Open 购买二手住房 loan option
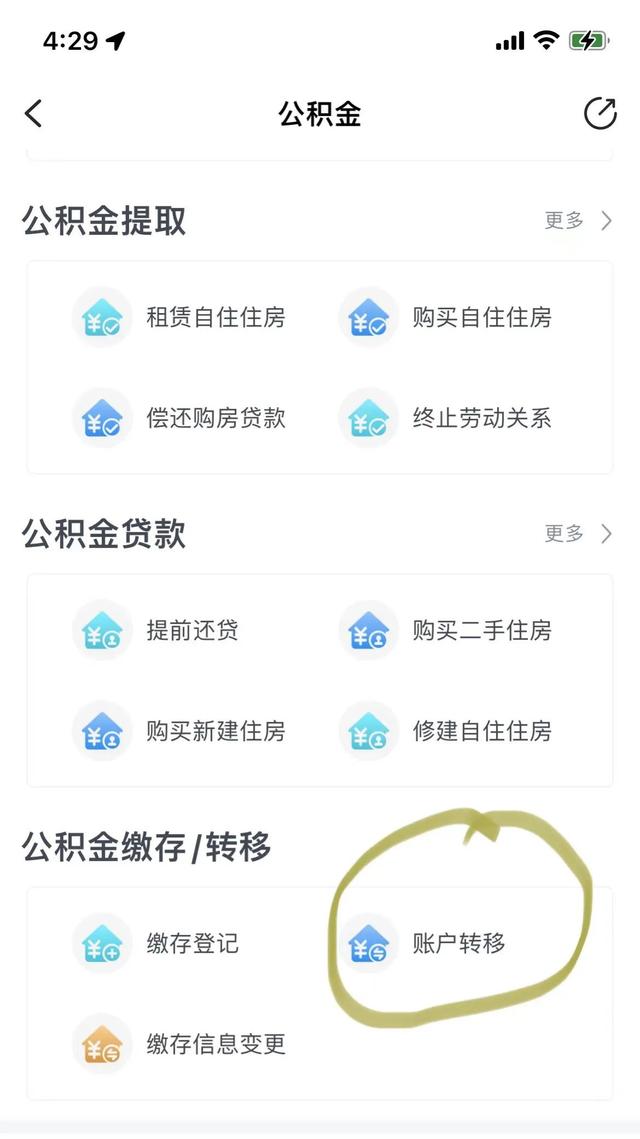This screenshot has width=640, height=1139. point(445,630)
